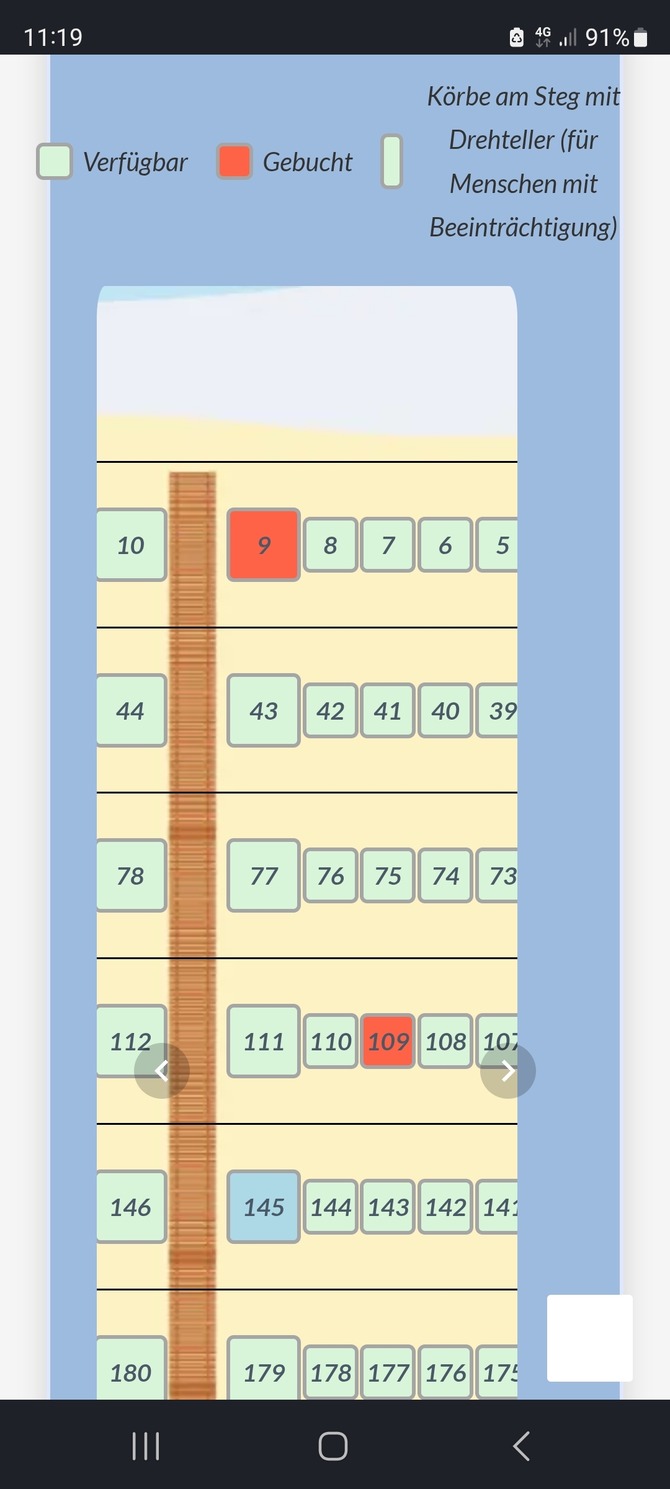Choose beach chair 75
670x1489 pixels.
388,876
